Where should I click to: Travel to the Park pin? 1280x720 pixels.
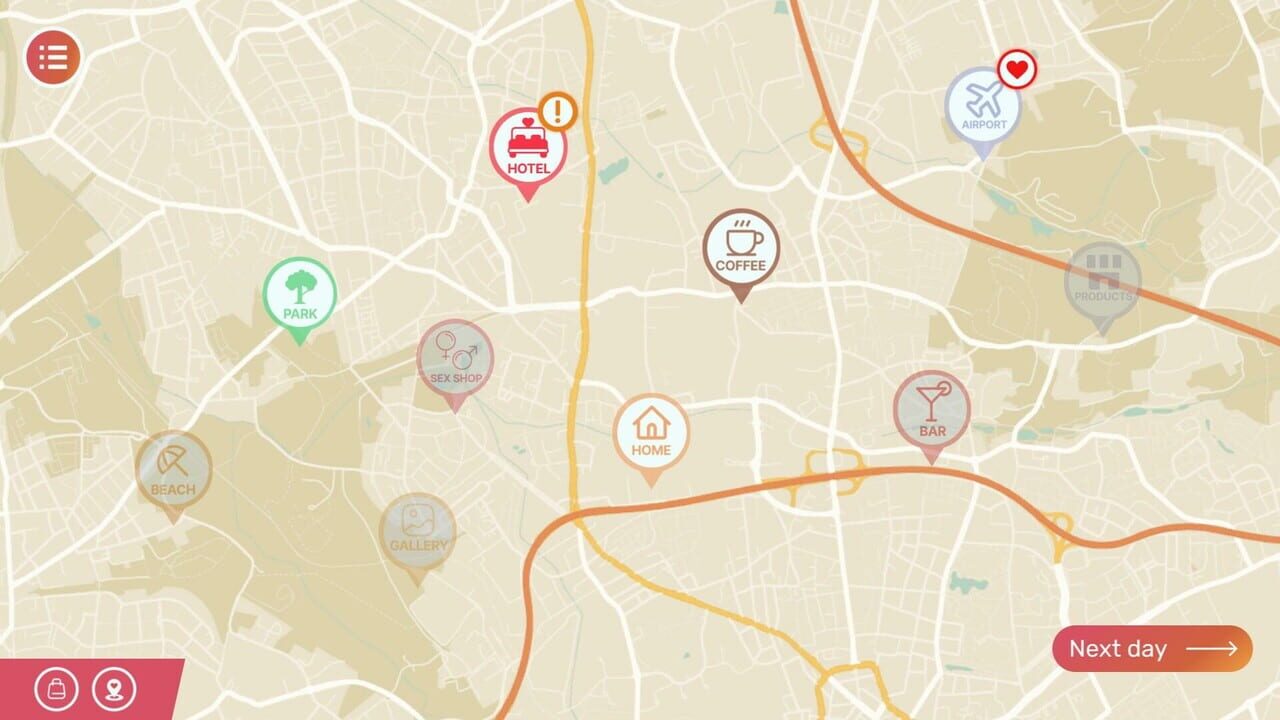point(299,295)
